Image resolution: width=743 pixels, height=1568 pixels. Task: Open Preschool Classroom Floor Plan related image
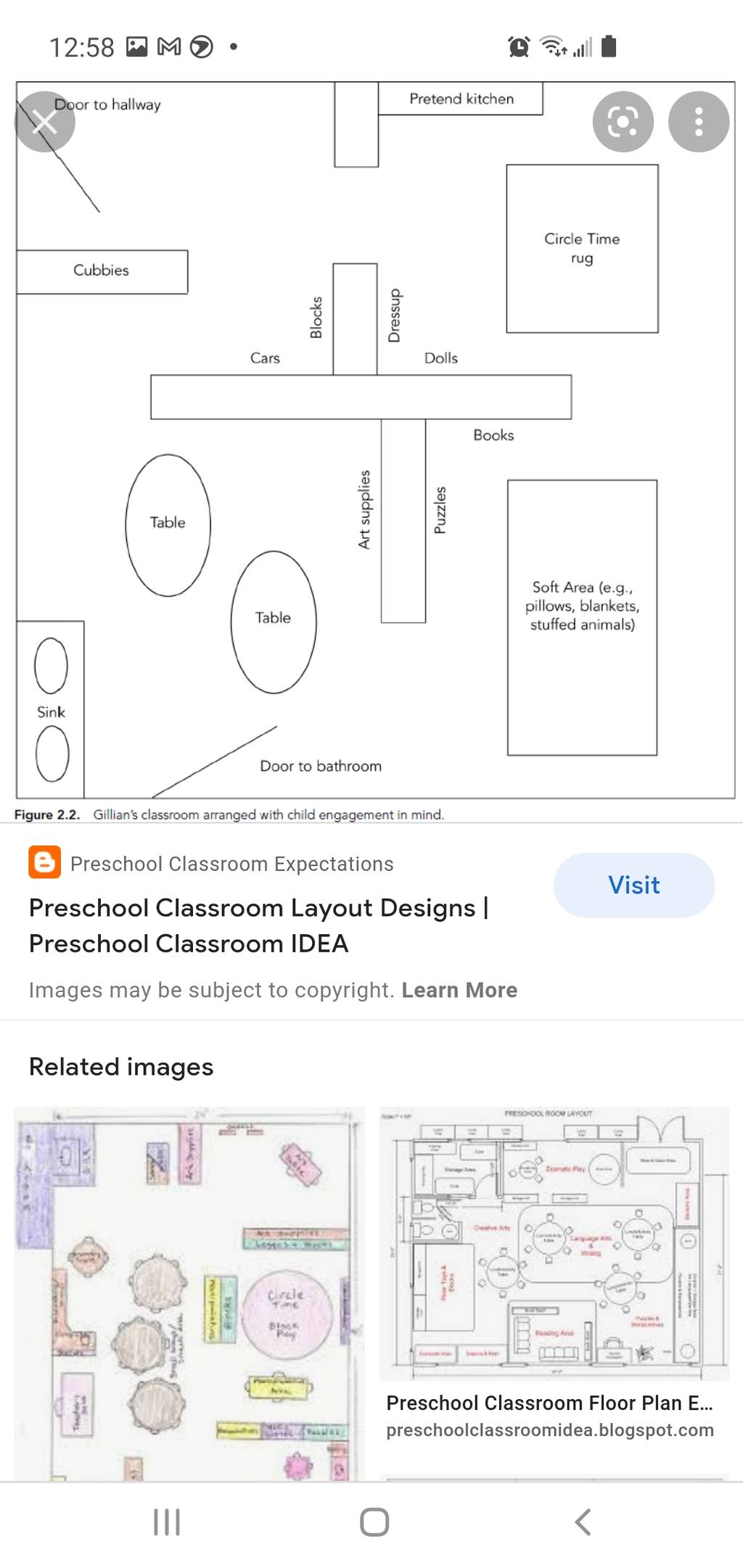click(554, 1243)
